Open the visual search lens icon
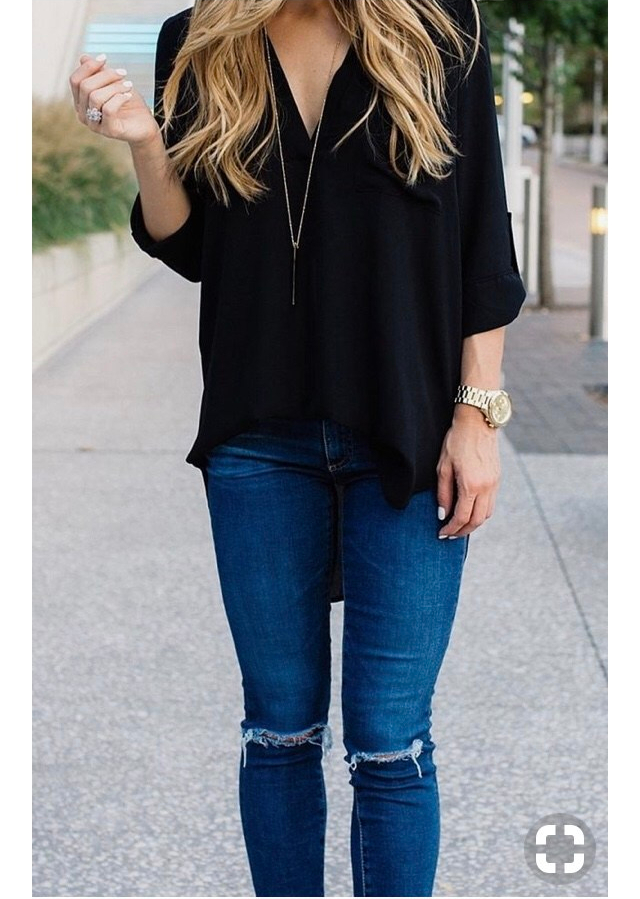 559,849
